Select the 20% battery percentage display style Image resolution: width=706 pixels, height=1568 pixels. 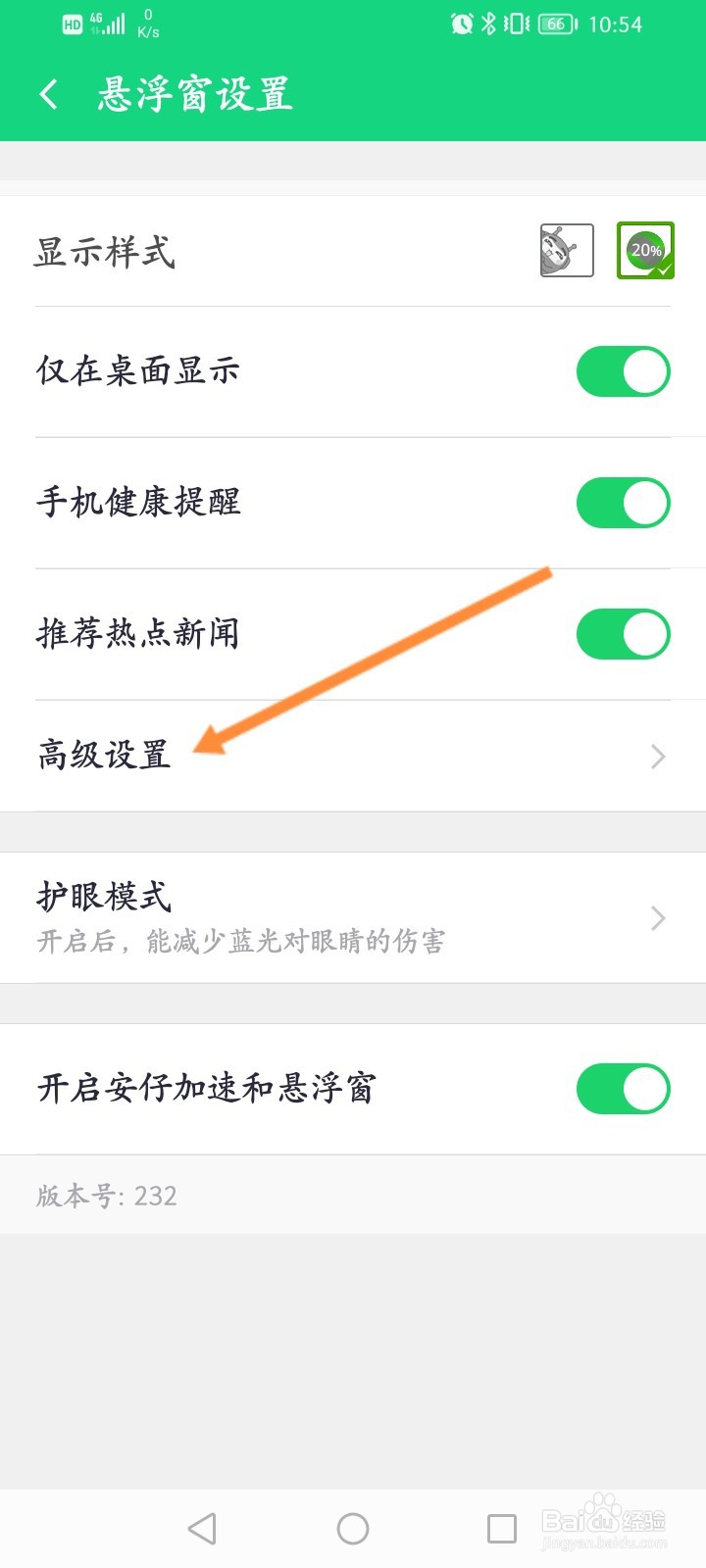[644, 251]
